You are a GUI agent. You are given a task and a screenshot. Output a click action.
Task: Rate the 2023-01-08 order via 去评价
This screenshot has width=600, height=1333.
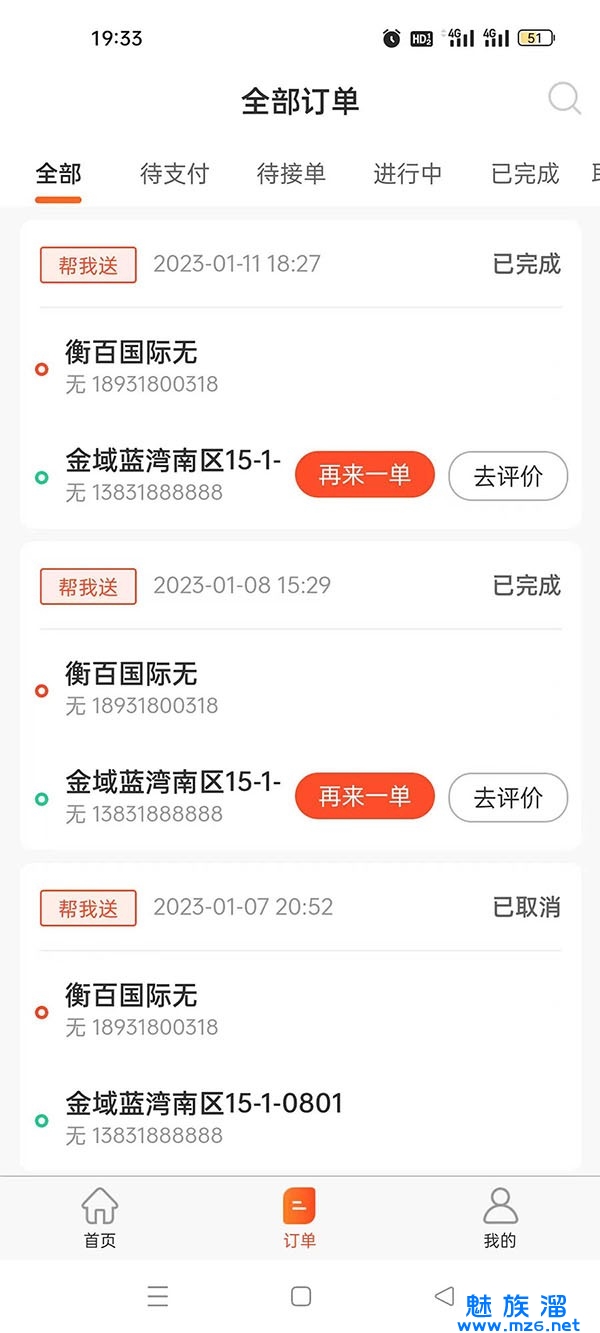click(x=508, y=798)
